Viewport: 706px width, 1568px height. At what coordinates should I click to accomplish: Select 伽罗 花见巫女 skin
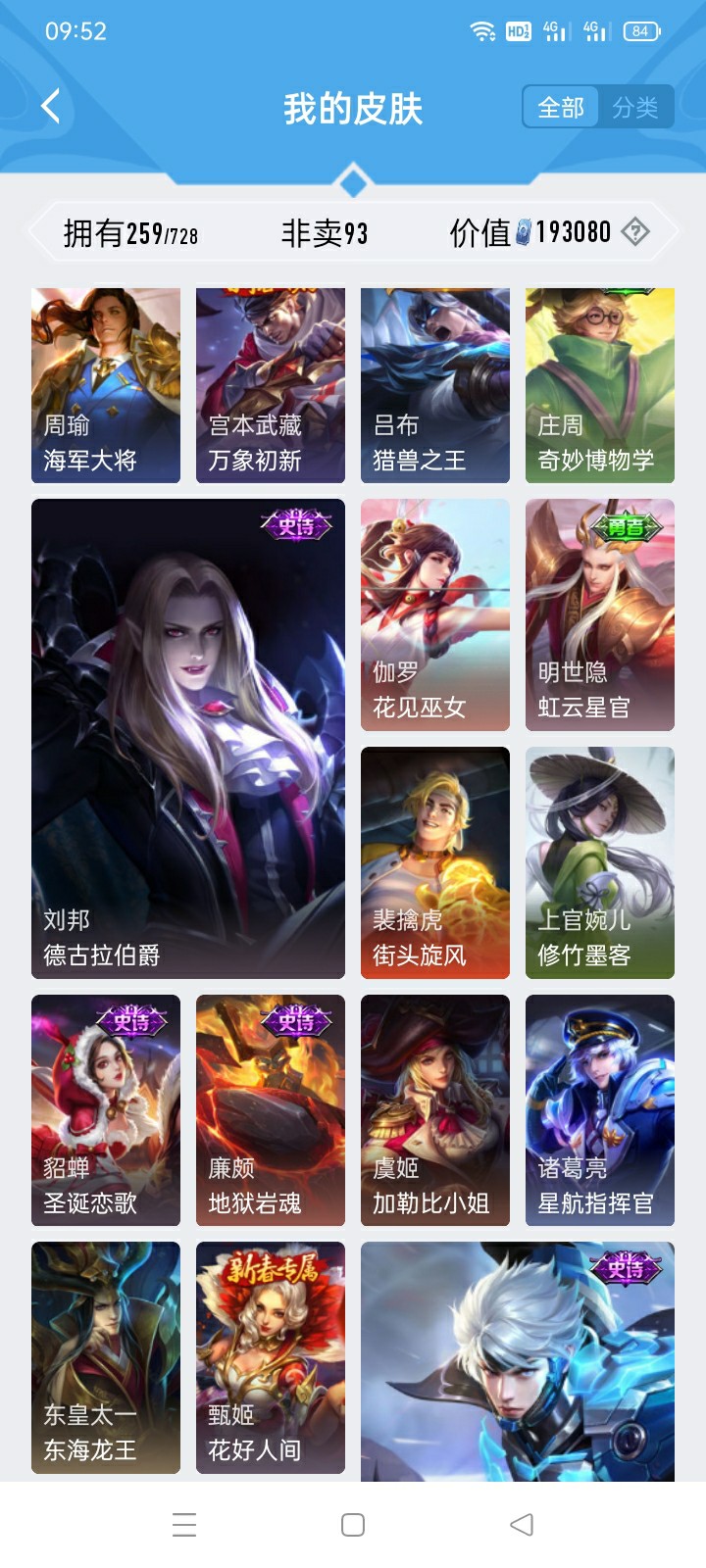[x=435, y=614]
